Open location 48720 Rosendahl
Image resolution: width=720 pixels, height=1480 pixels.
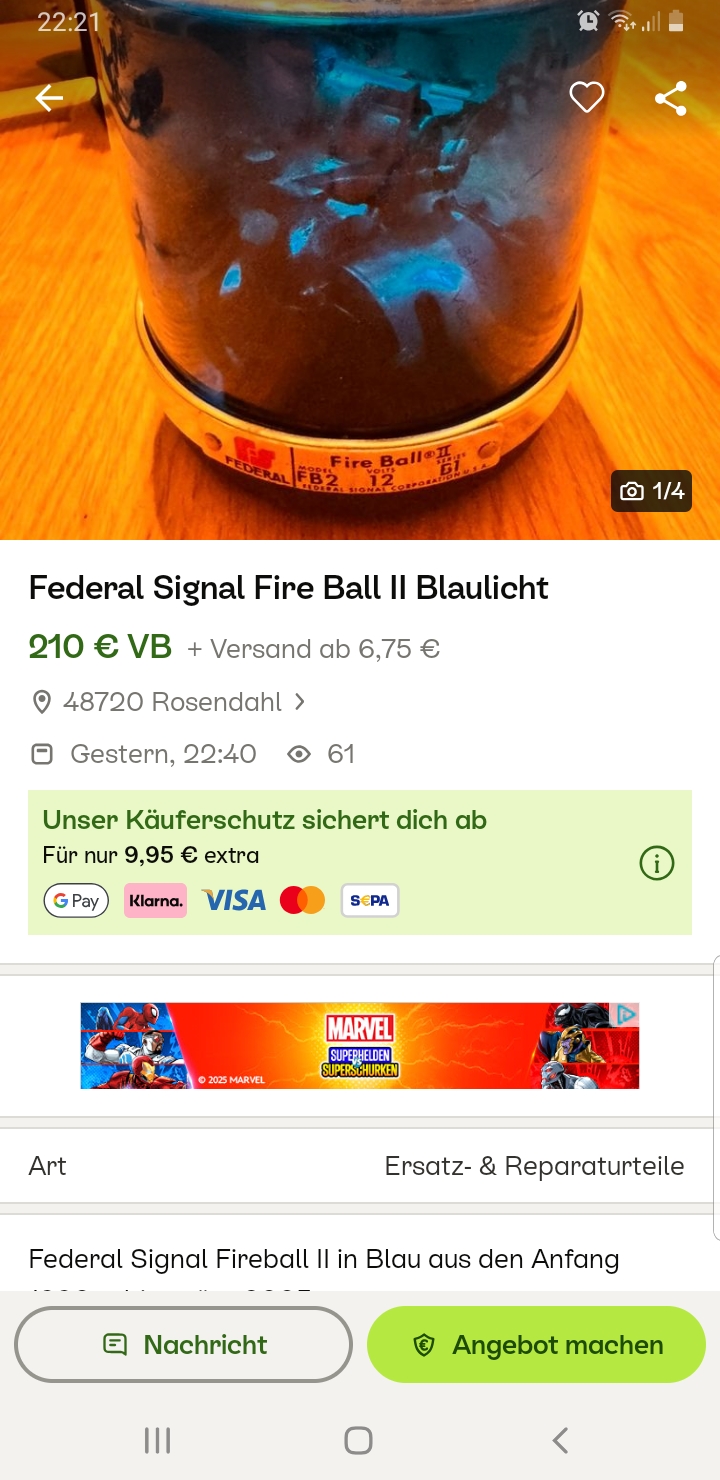(170, 702)
